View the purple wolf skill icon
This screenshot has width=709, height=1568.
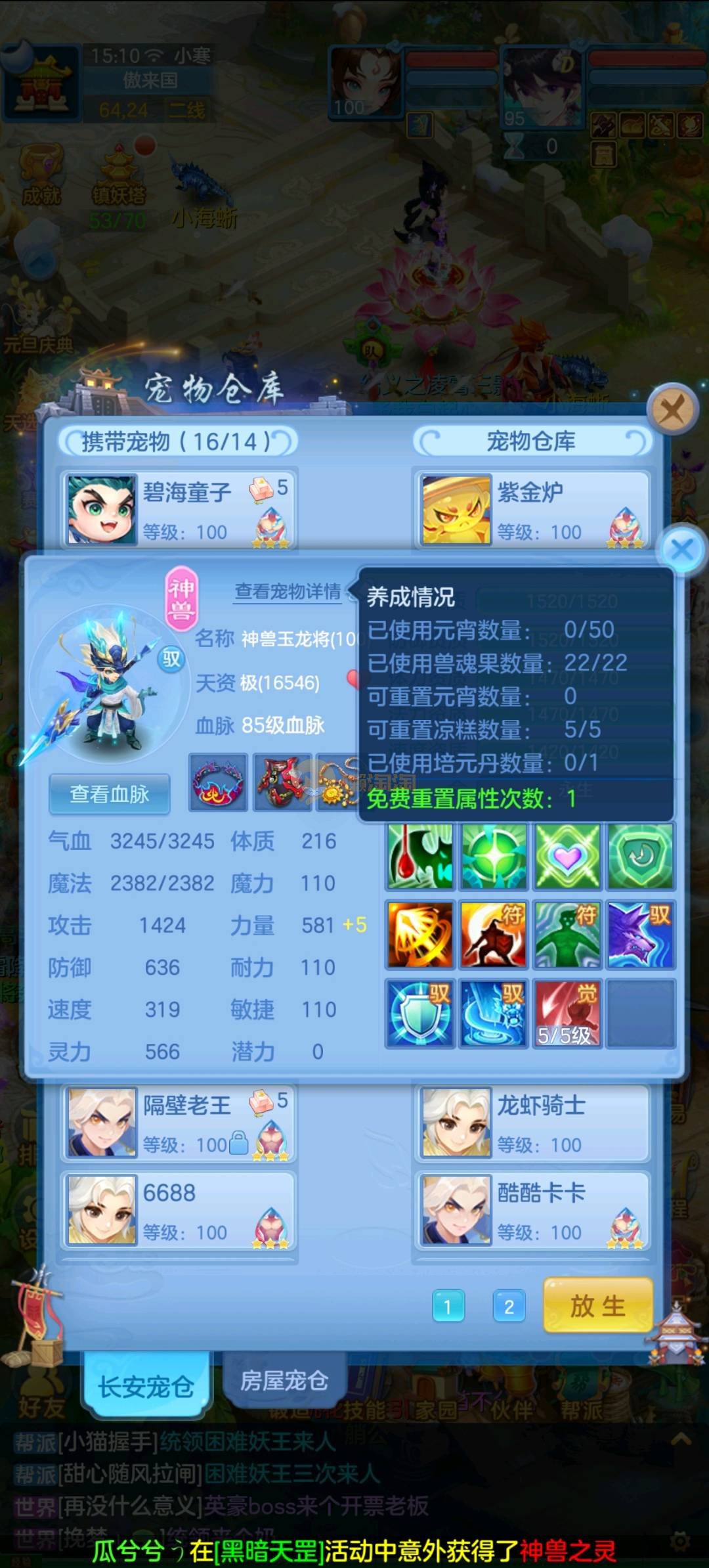pyautogui.click(x=641, y=935)
